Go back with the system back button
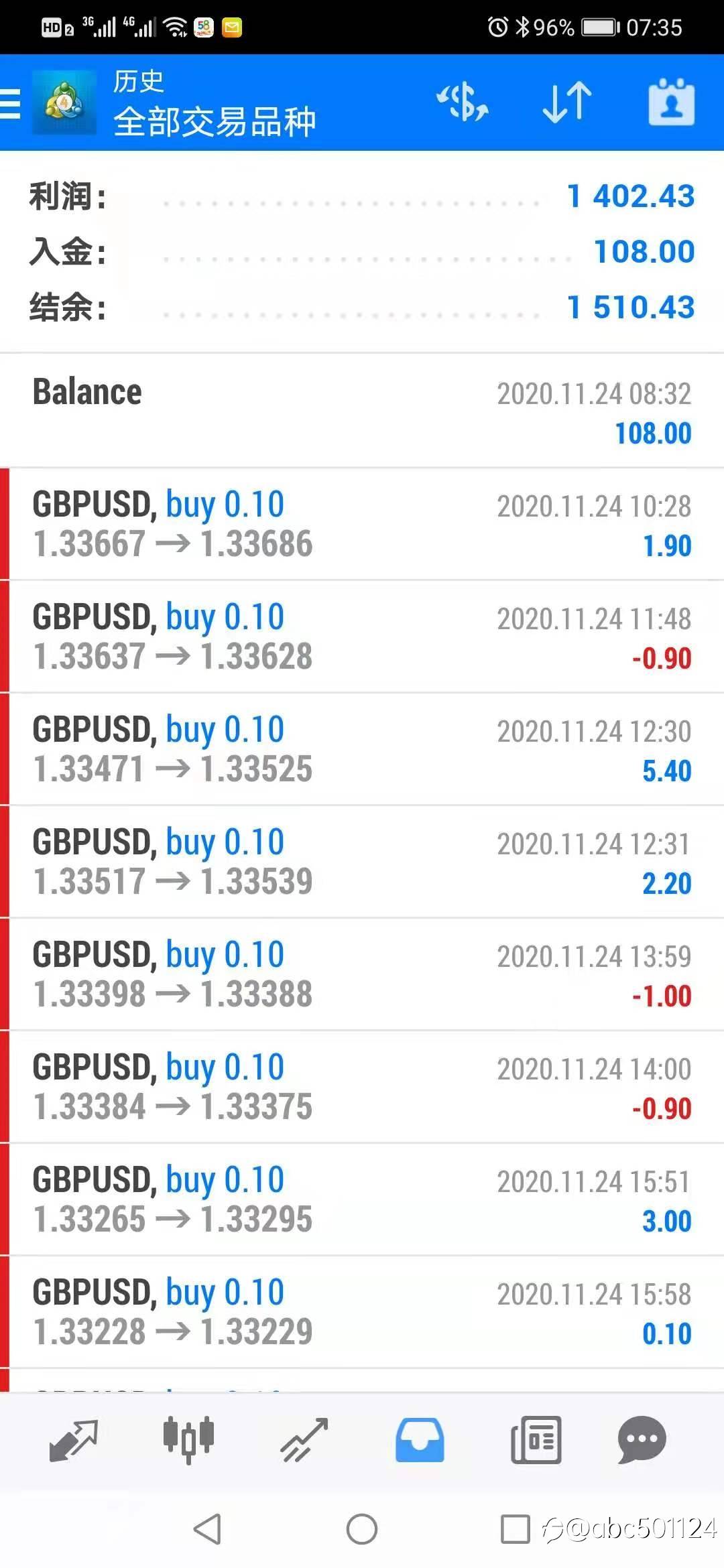724x1568 pixels. (207, 1529)
